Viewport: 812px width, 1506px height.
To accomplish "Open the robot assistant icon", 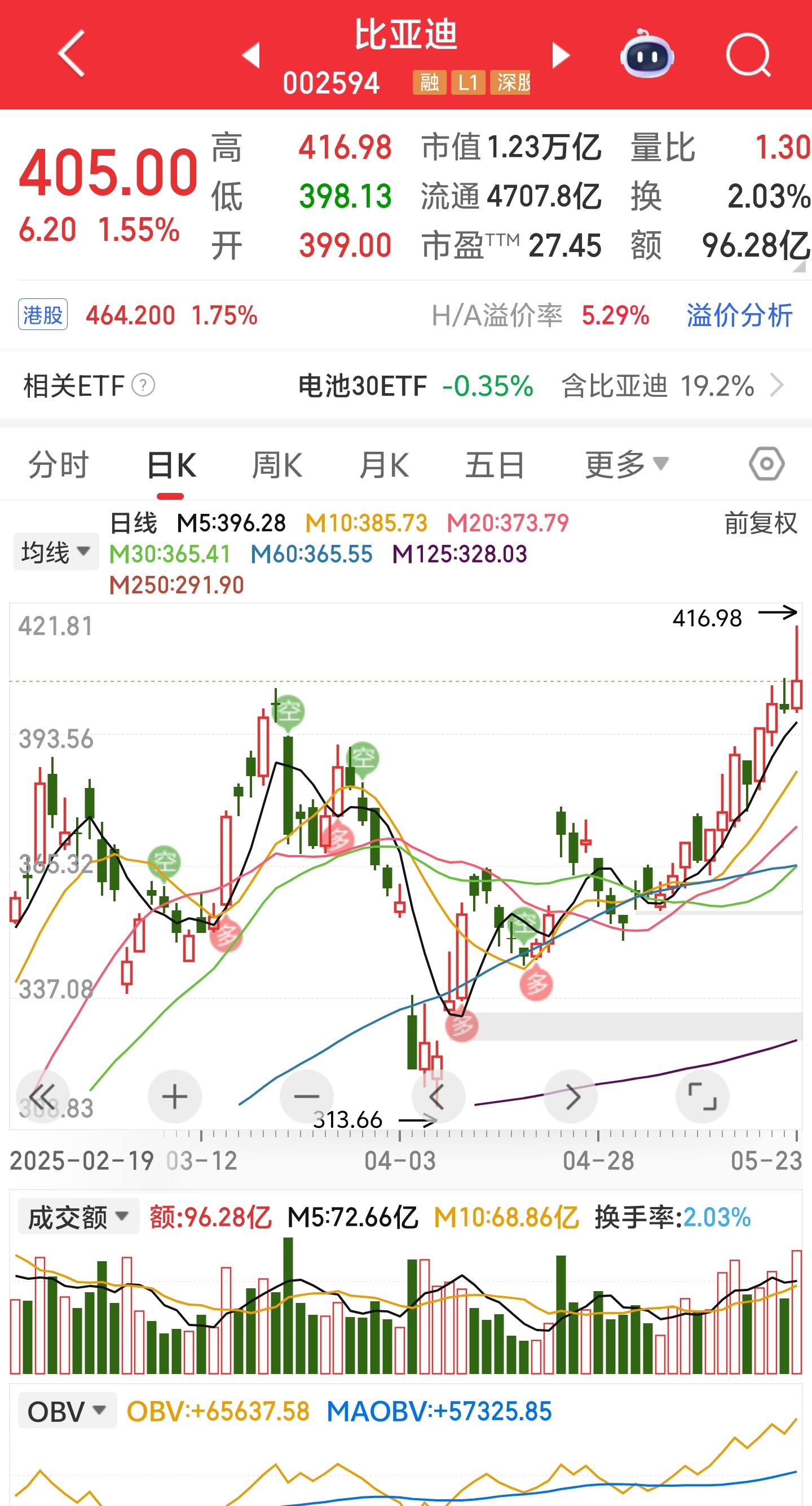I will [x=647, y=54].
